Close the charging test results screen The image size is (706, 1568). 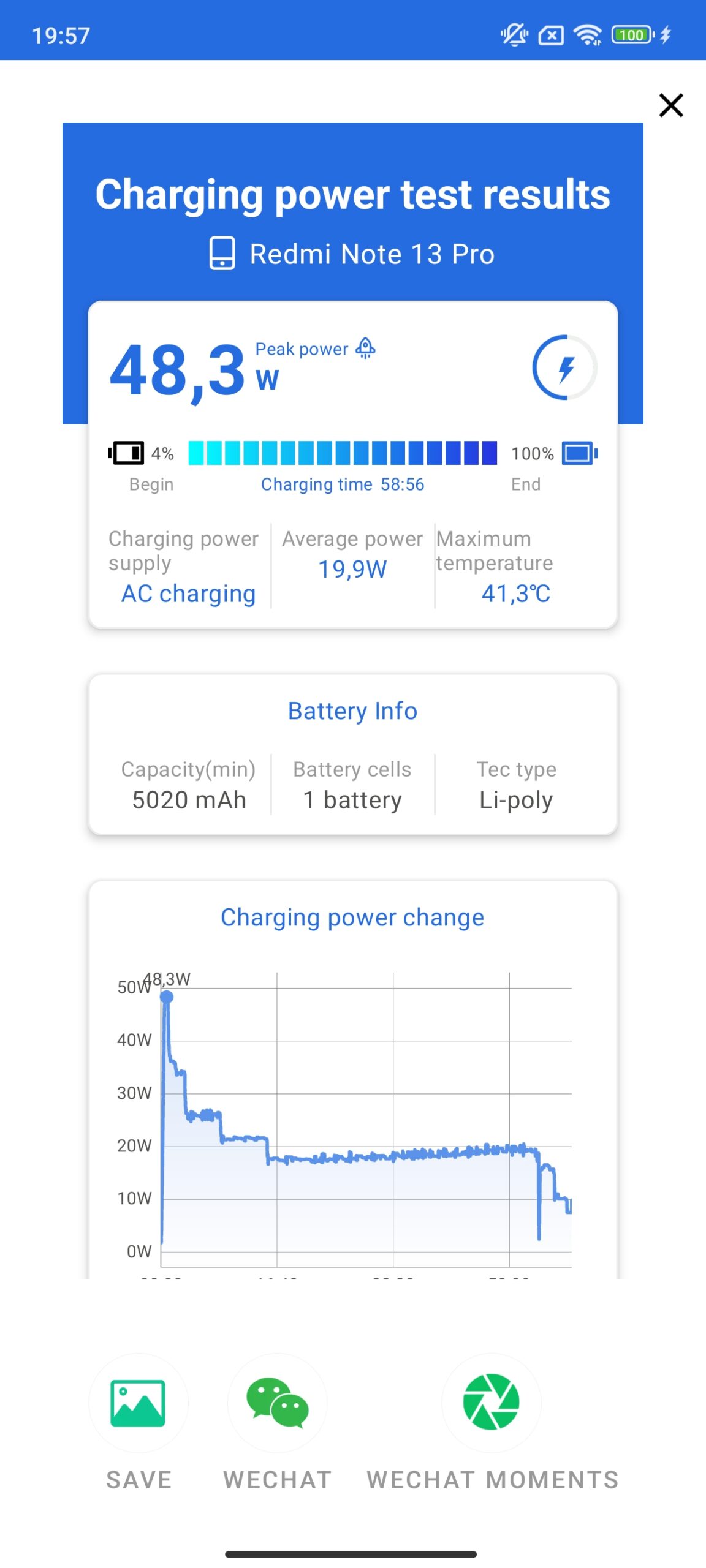coord(671,105)
